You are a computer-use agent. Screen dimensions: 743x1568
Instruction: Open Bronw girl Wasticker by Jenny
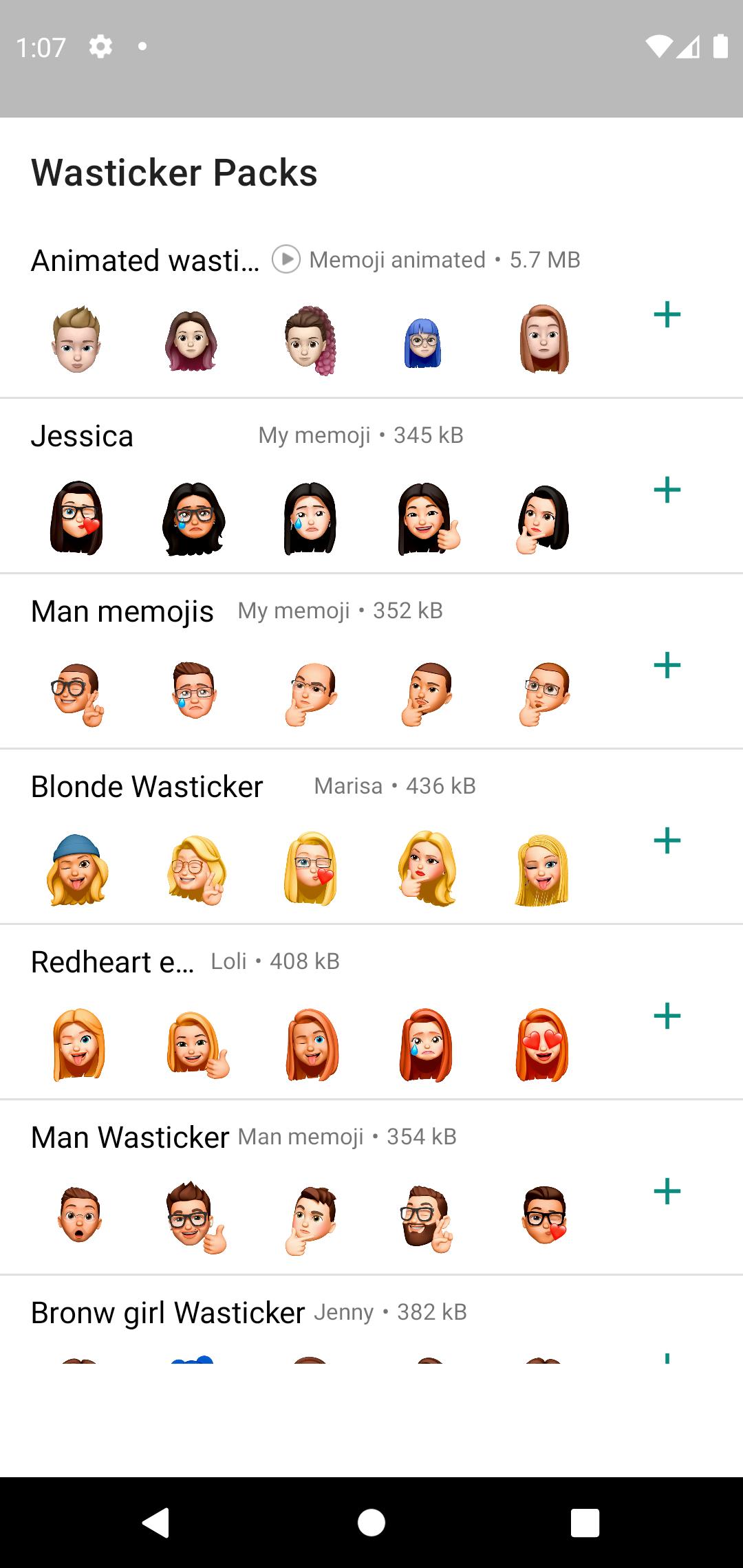(x=168, y=1313)
